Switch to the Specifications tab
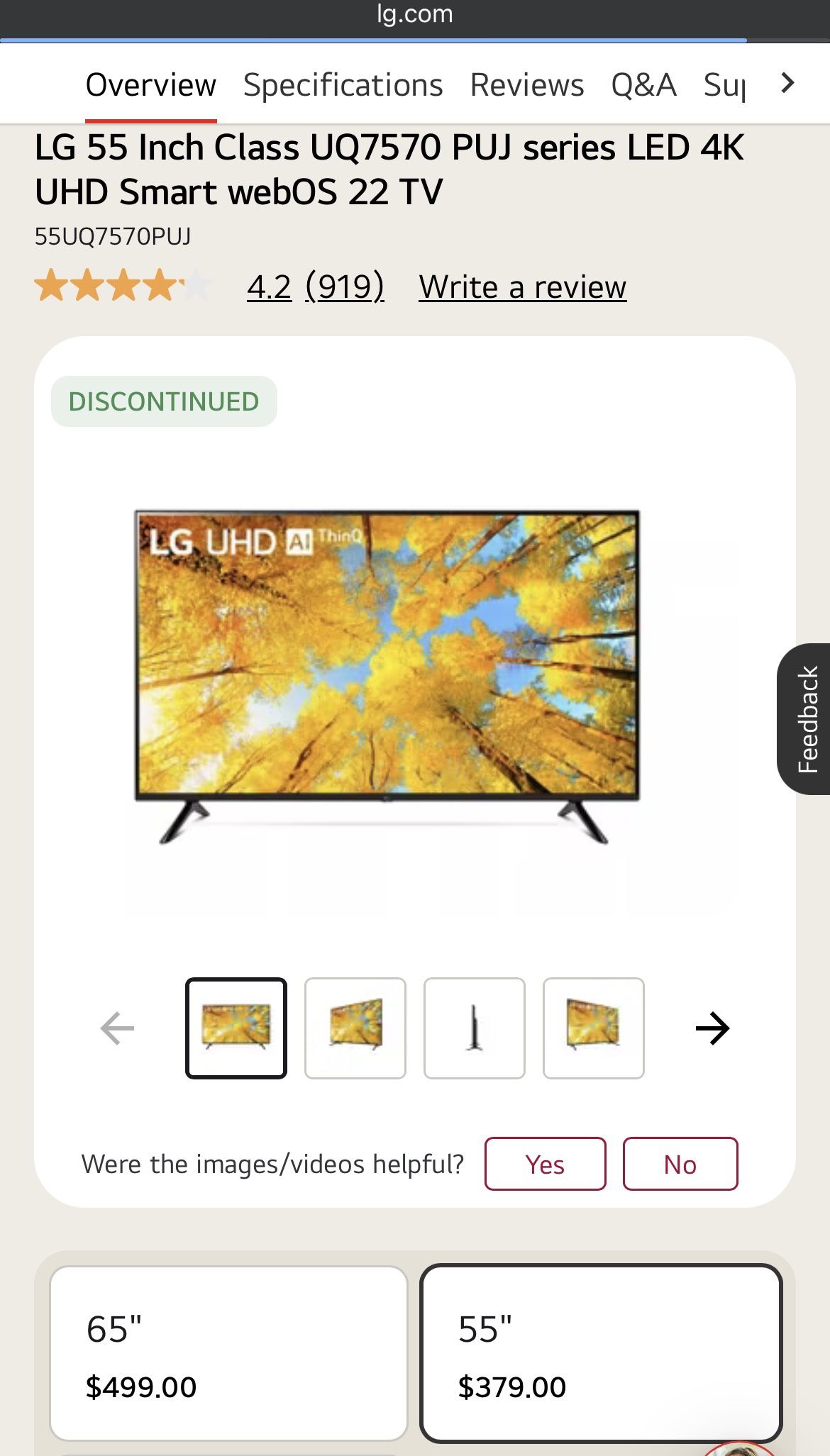This screenshot has width=830, height=1456. 343,84
